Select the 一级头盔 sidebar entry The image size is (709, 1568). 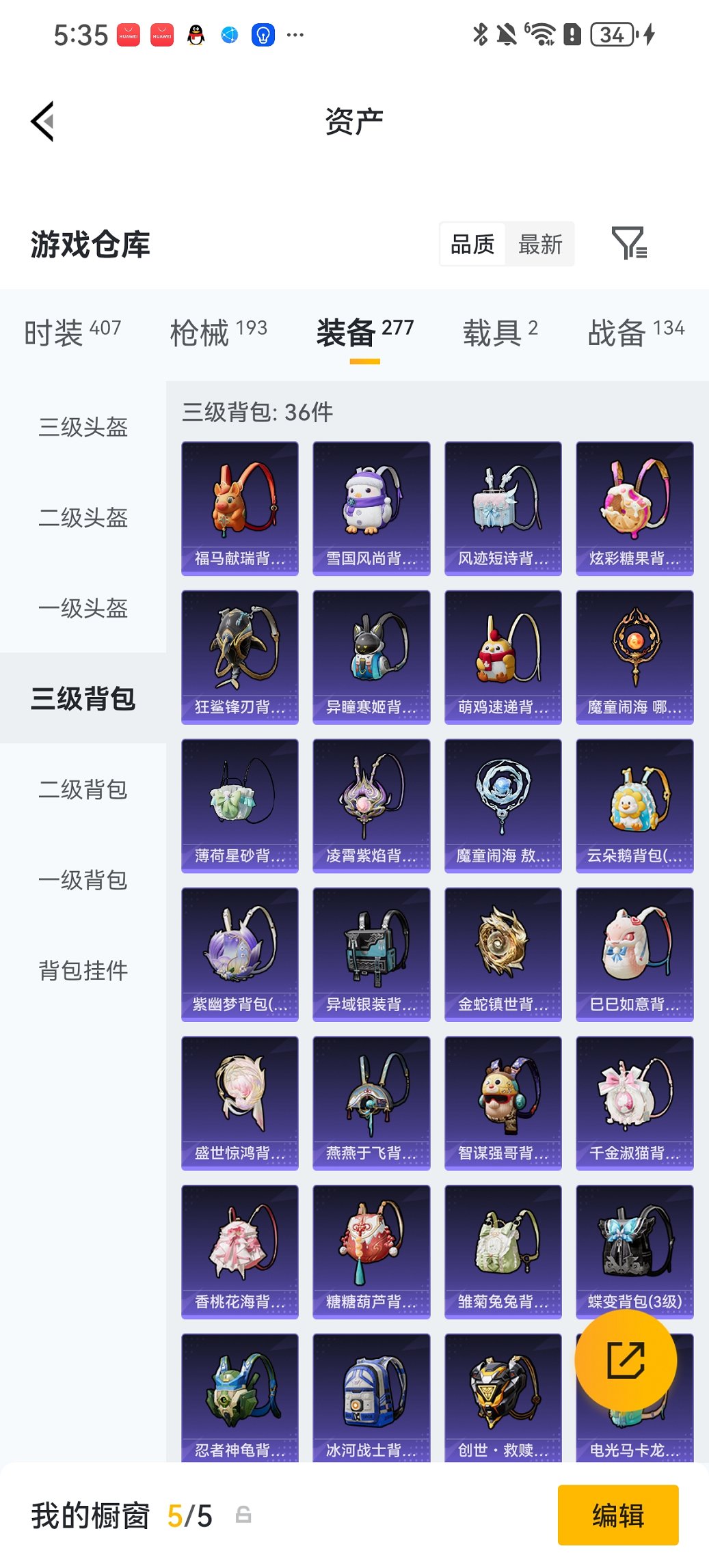pos(83,609)
